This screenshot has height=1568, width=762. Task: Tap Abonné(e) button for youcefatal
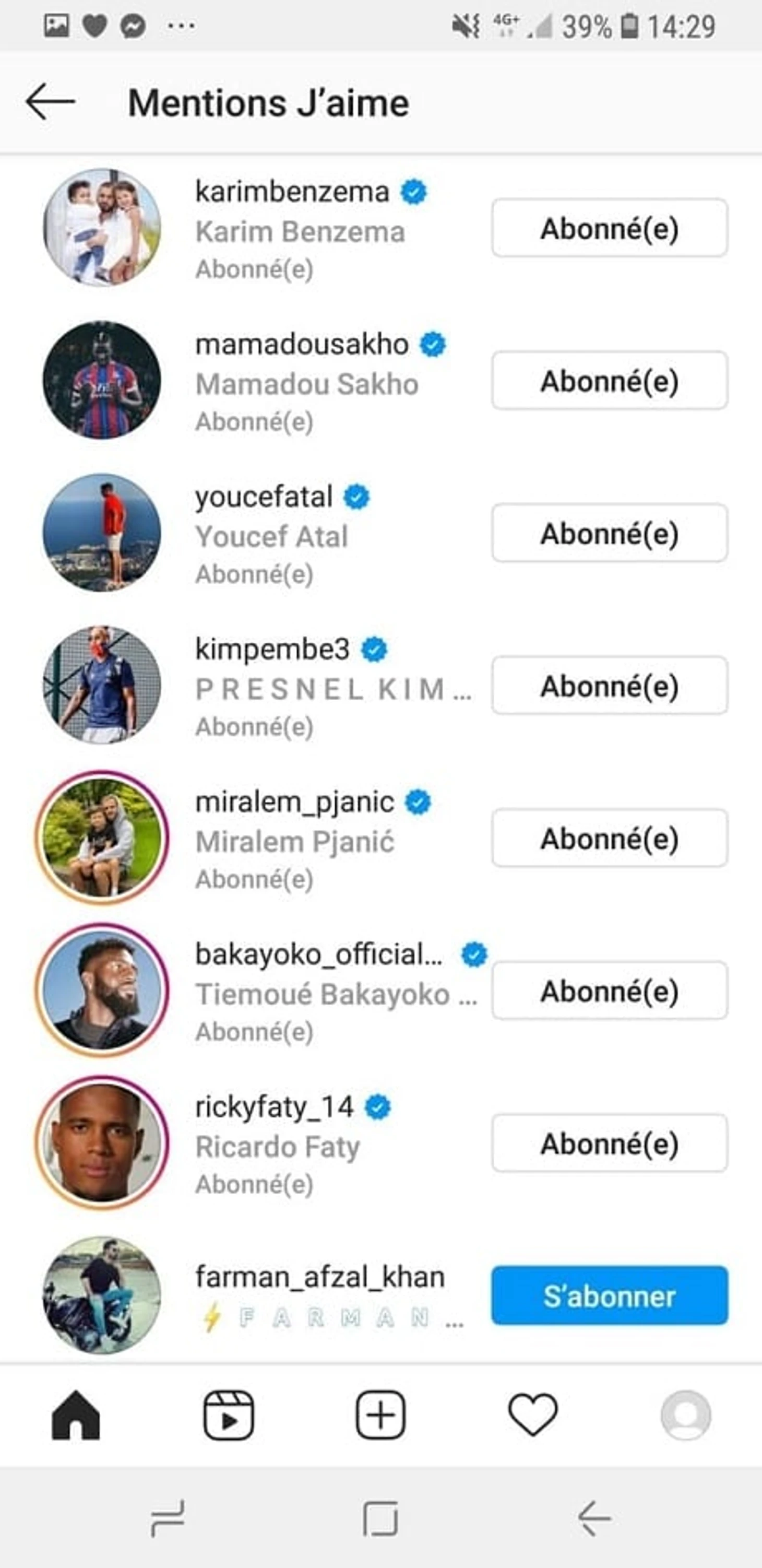click(x=609, y=533)
